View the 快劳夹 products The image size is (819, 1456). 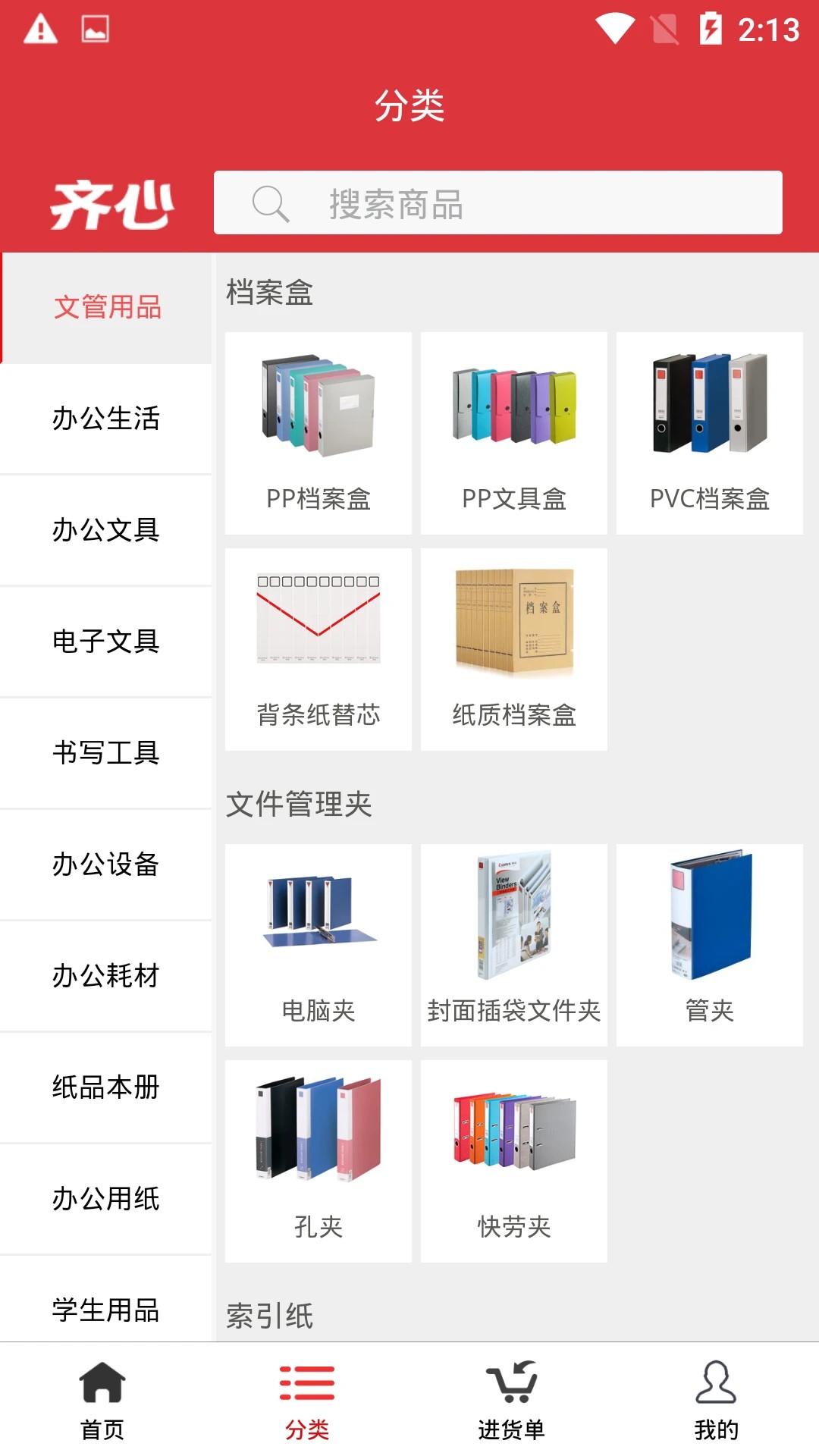[514, 1161]
